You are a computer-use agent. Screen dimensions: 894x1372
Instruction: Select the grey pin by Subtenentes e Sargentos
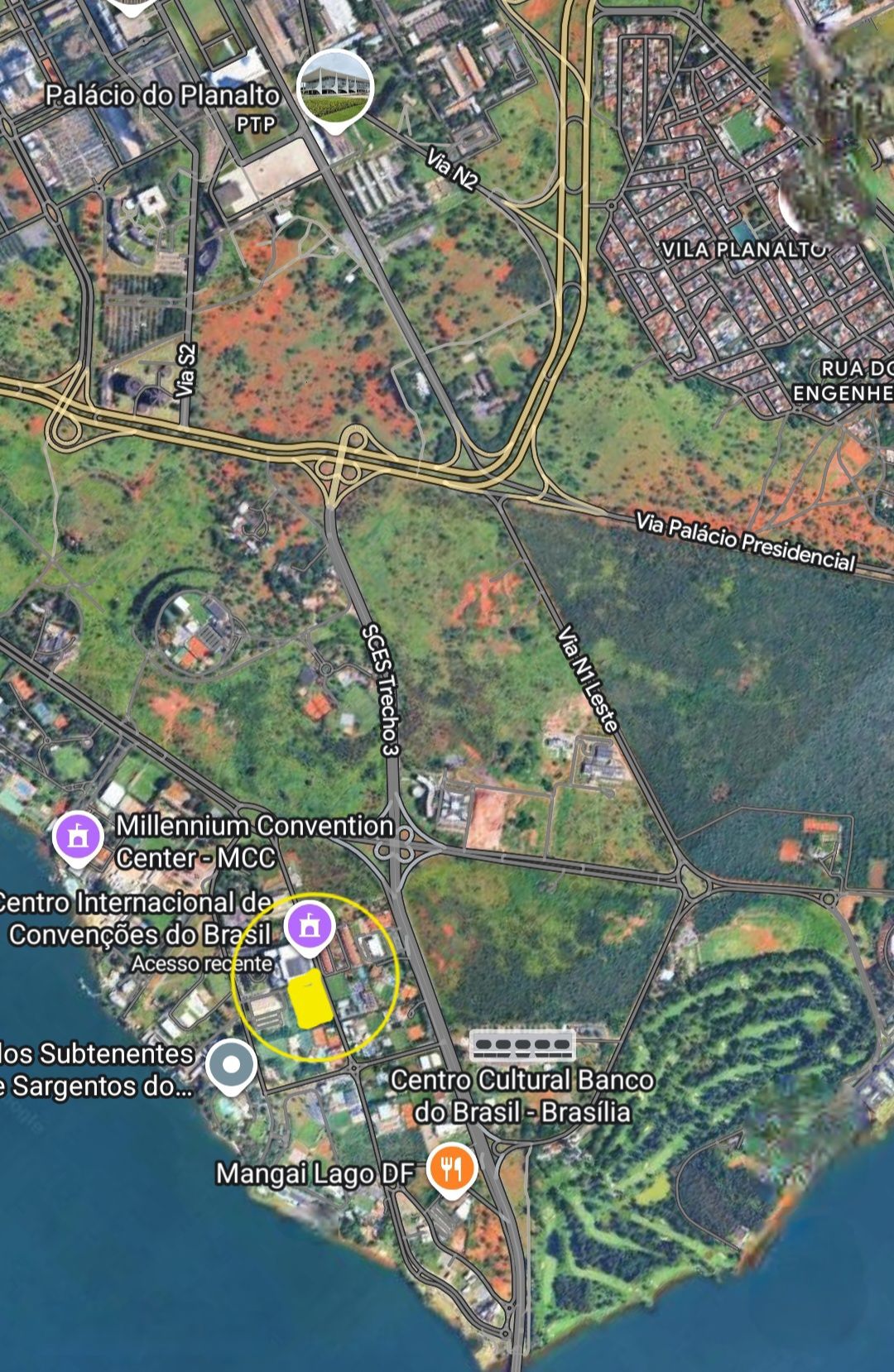click(x=231, y=1065)
